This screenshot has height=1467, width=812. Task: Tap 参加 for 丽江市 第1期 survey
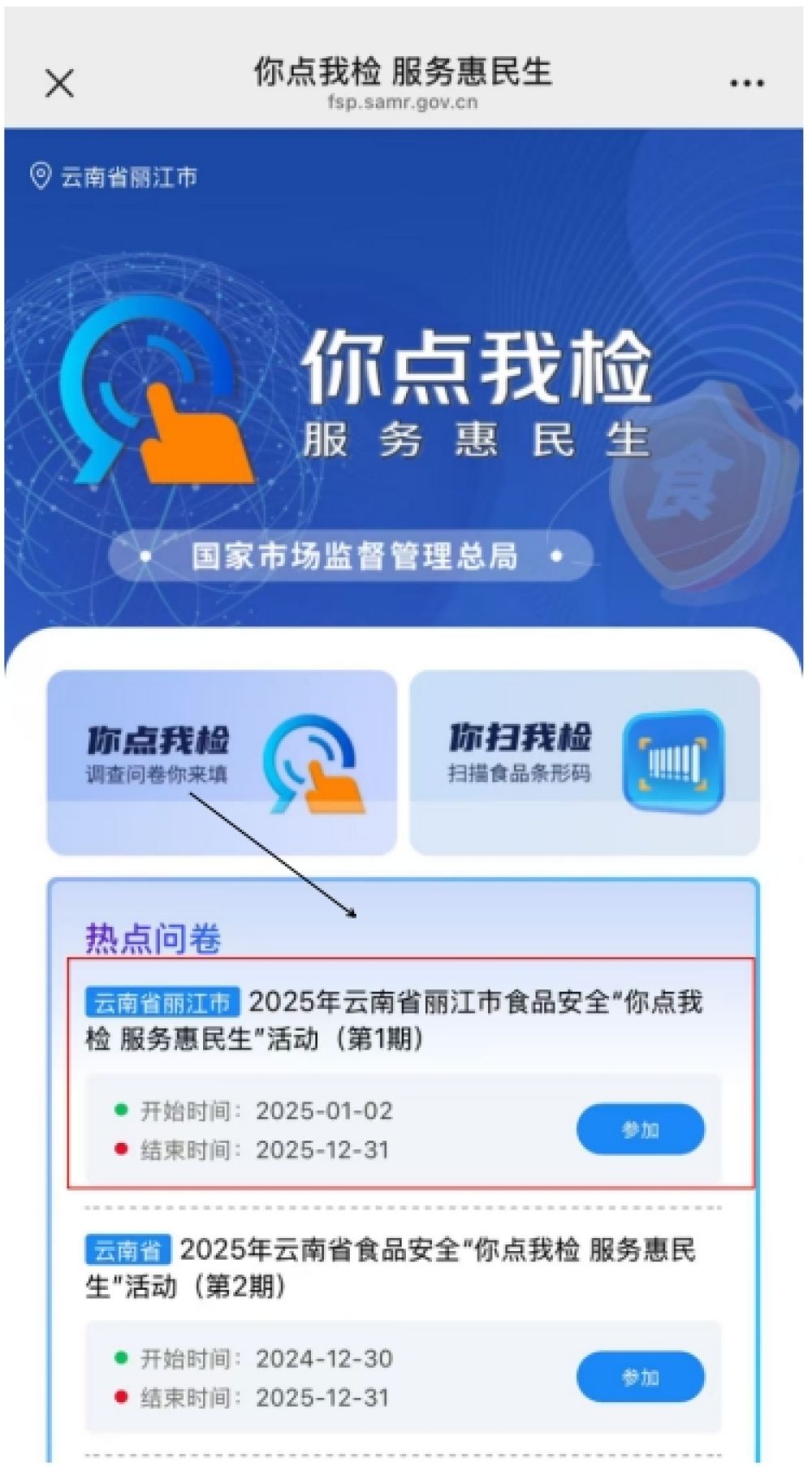point(640,1129)
